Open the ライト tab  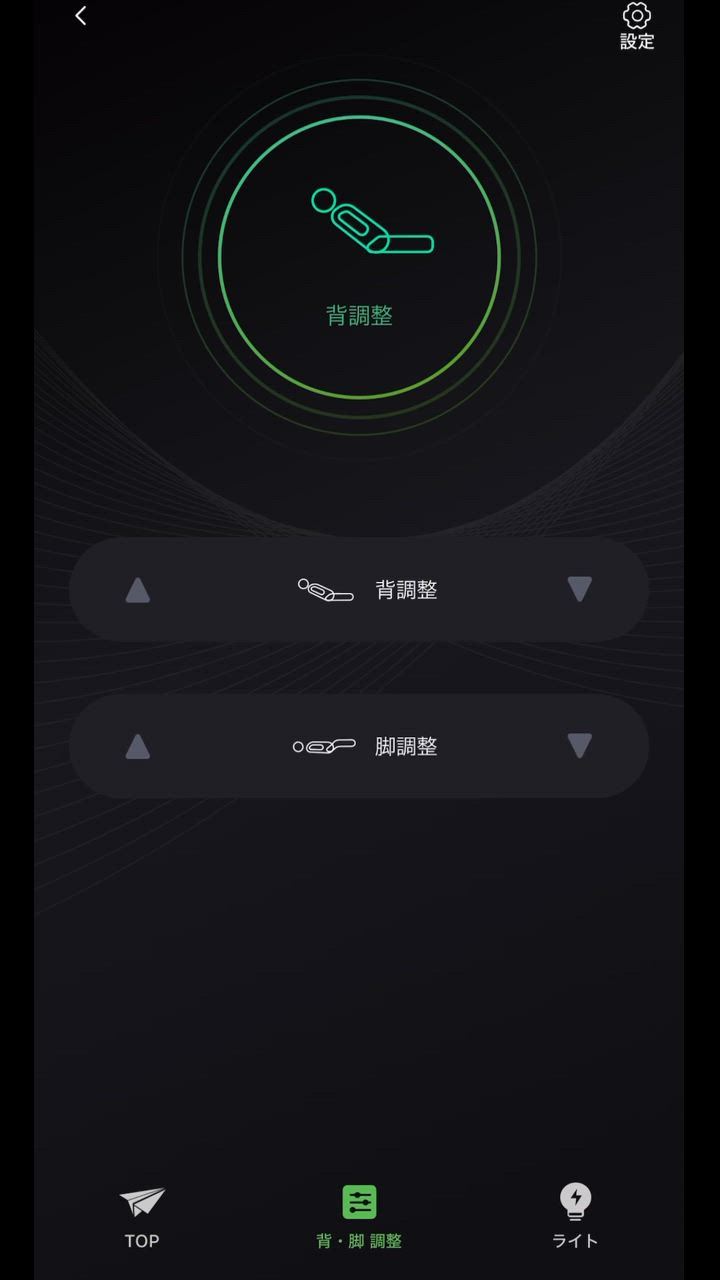(x=575, y=1216)
